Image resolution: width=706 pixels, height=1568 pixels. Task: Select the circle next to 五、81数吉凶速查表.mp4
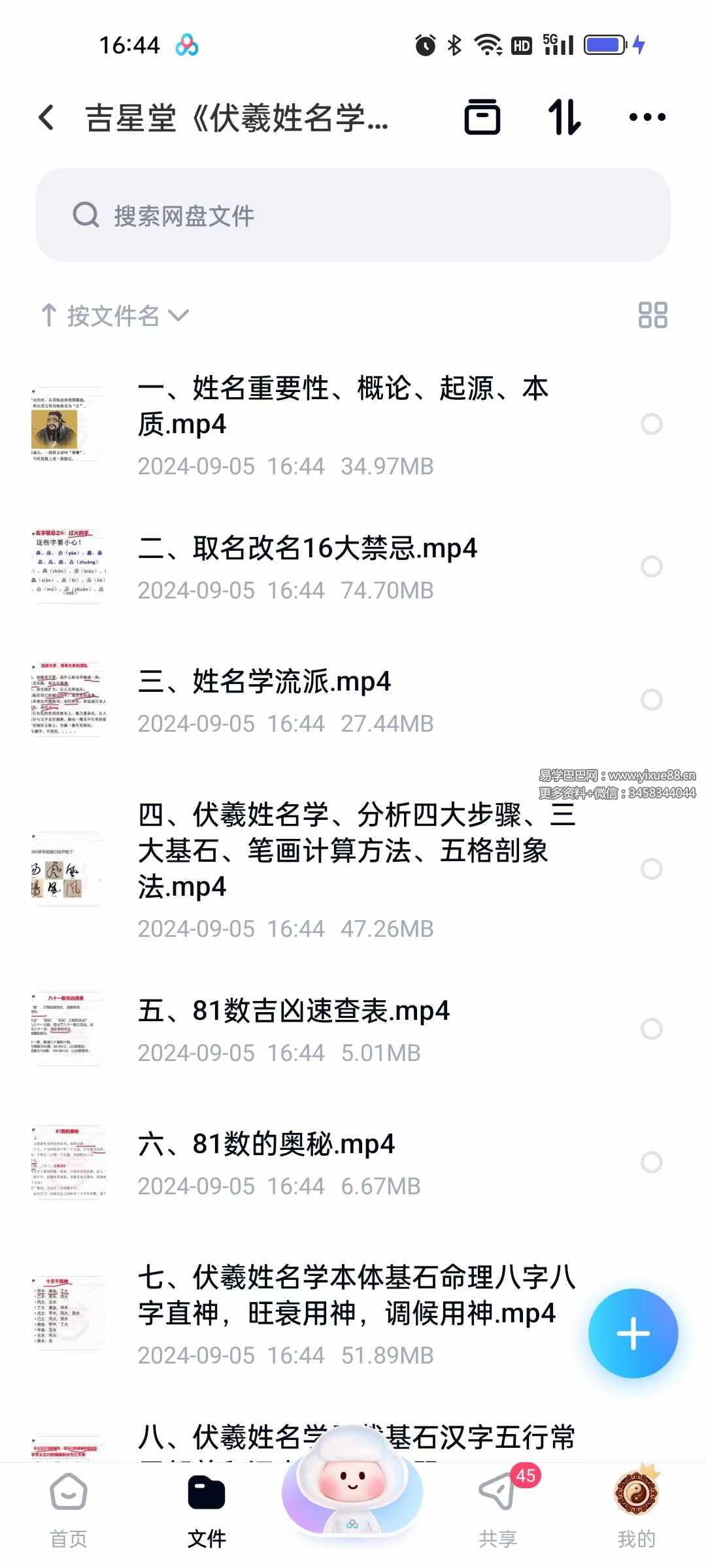click(x=650, y=1028)
